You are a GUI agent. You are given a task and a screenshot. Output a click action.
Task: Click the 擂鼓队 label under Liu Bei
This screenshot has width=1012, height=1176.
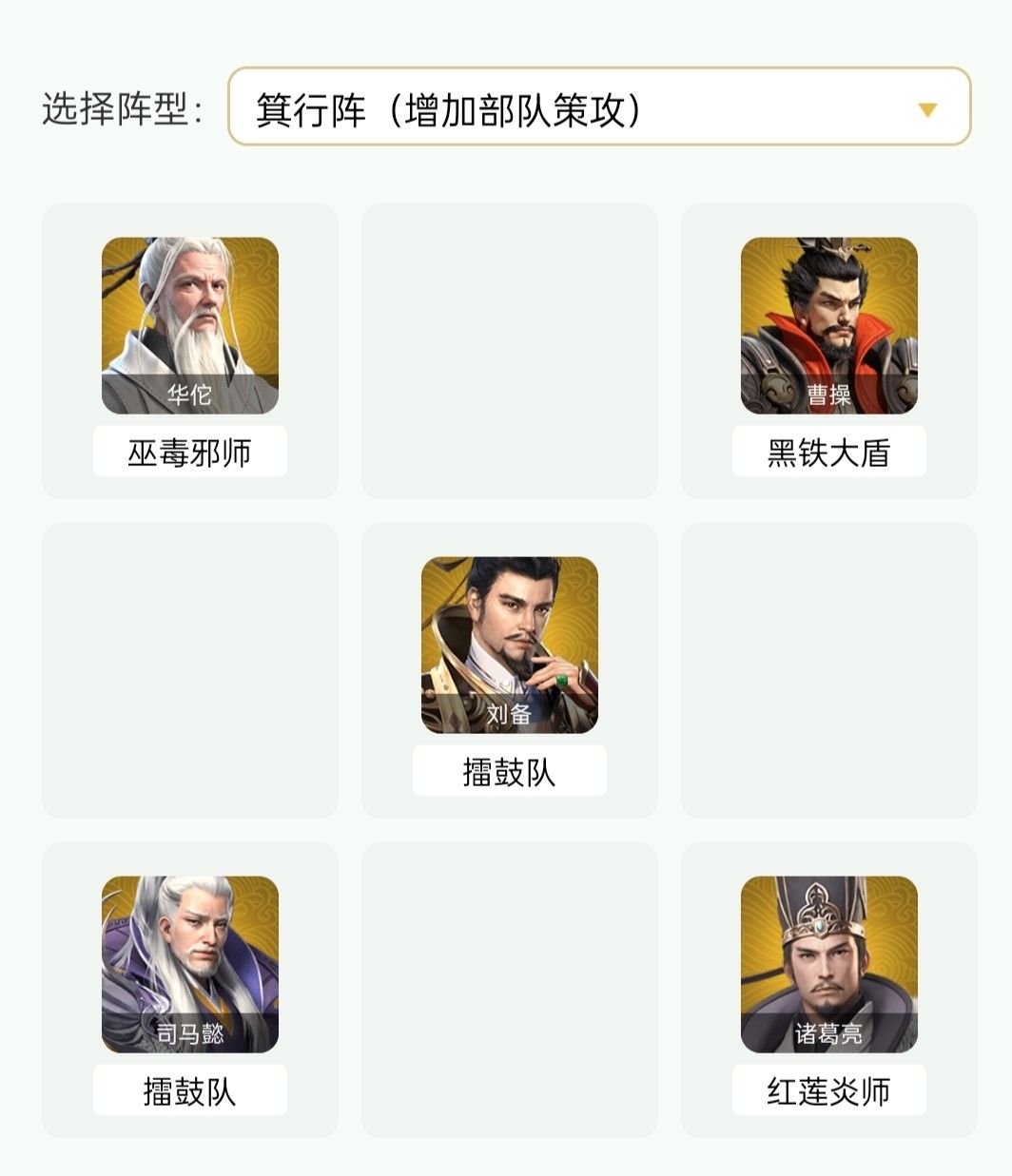pyautogui.click(x=510, y=773)
